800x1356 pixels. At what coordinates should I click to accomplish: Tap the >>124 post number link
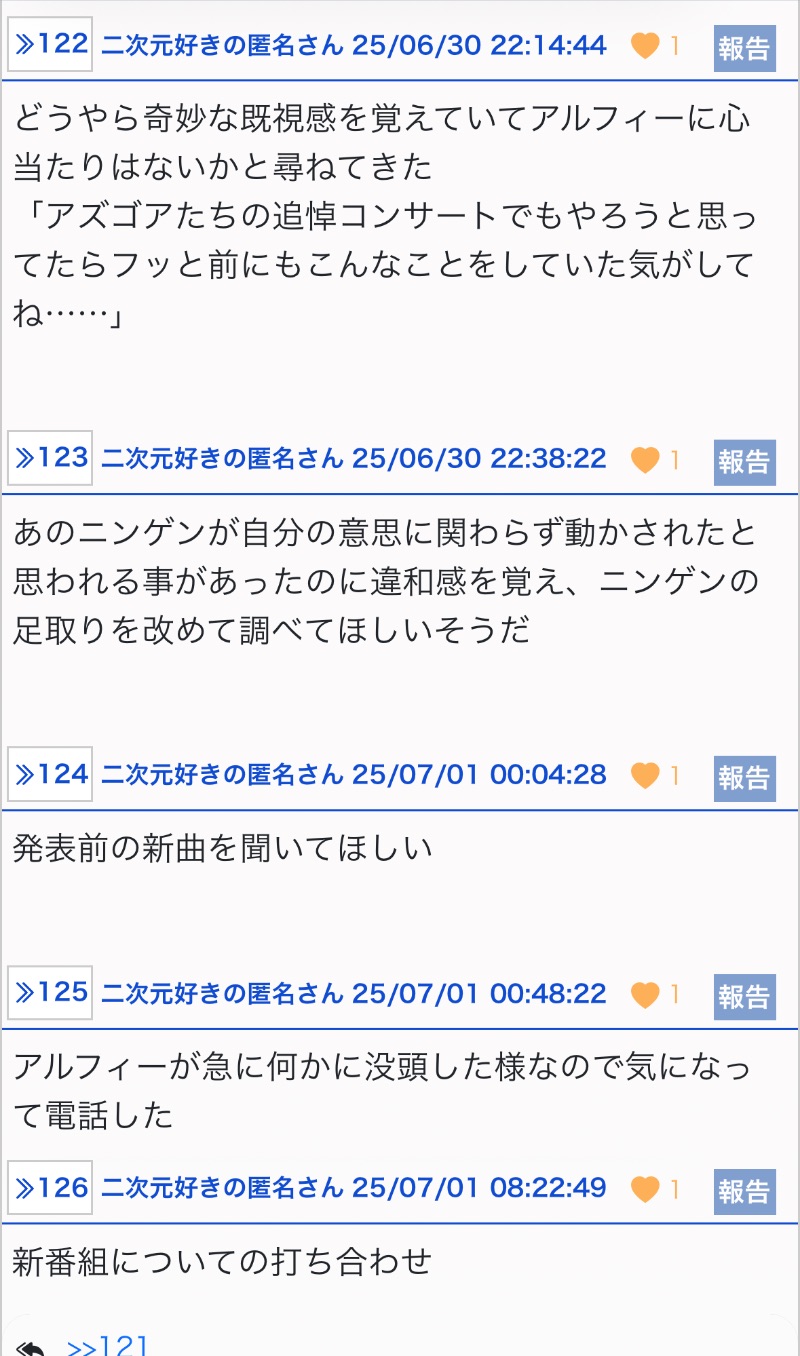pos(50,774)
